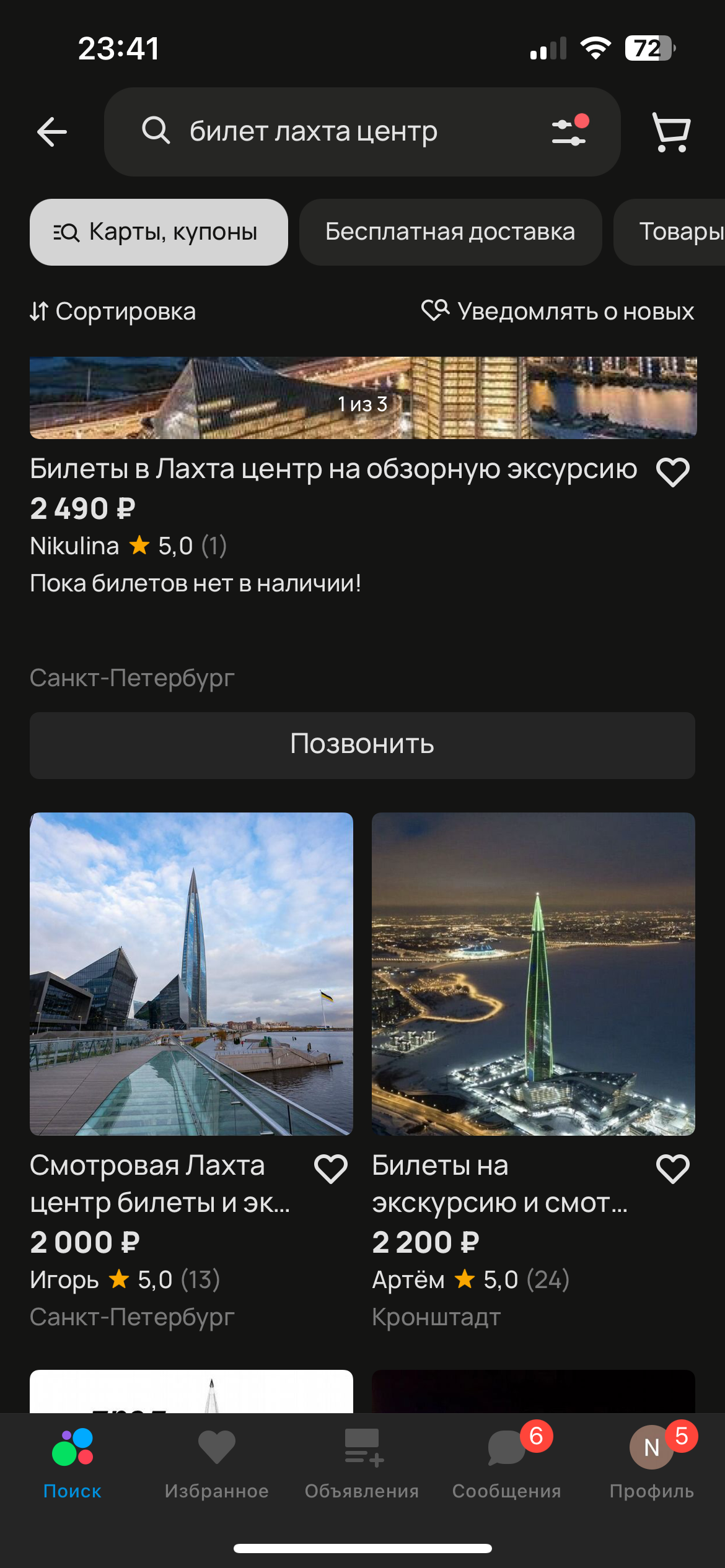Open the shopping cart

coord(671,132)
